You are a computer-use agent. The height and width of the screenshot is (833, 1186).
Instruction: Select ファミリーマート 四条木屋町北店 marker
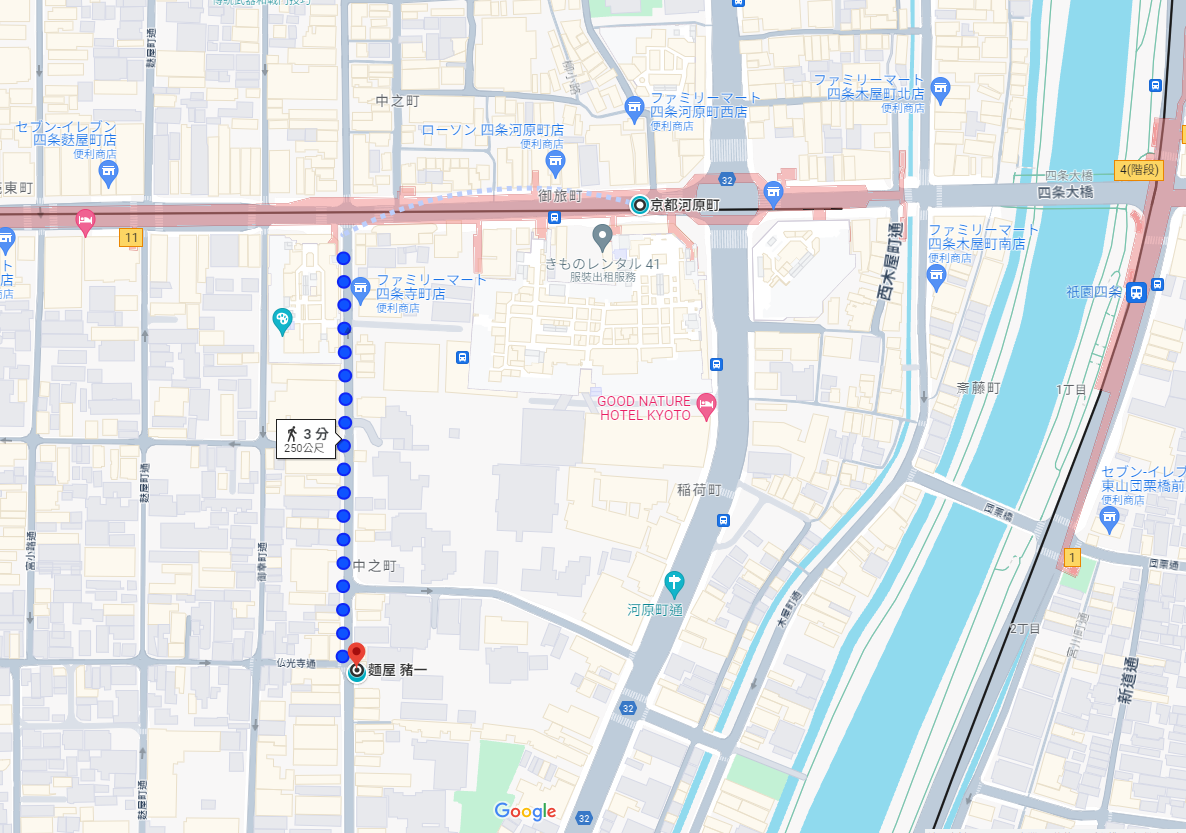coord(939,87)
